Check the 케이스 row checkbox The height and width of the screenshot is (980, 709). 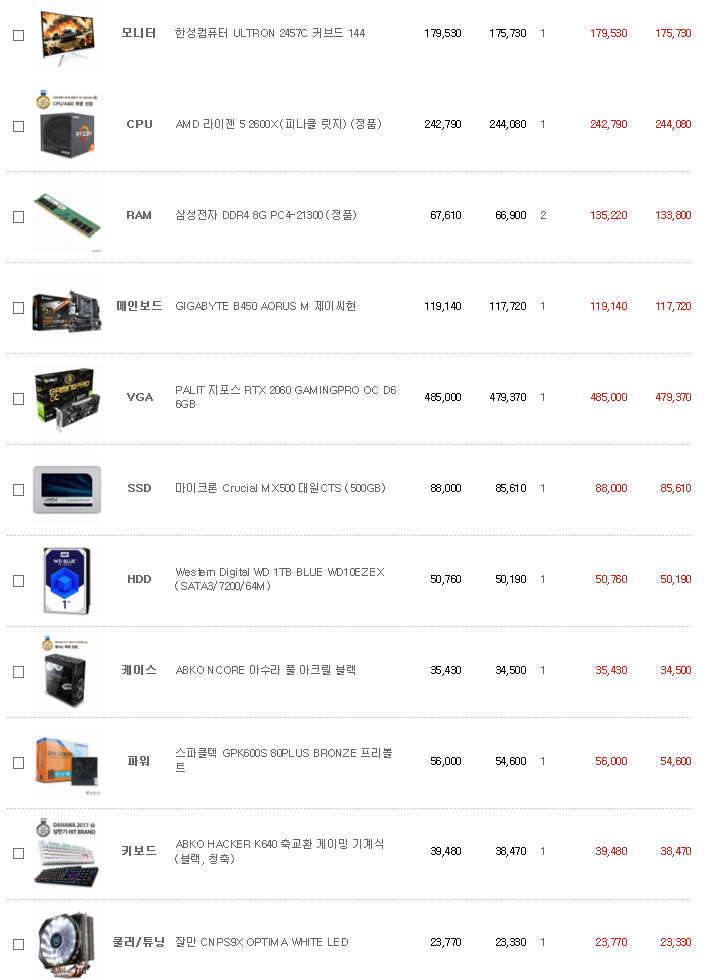coord(18,672)
